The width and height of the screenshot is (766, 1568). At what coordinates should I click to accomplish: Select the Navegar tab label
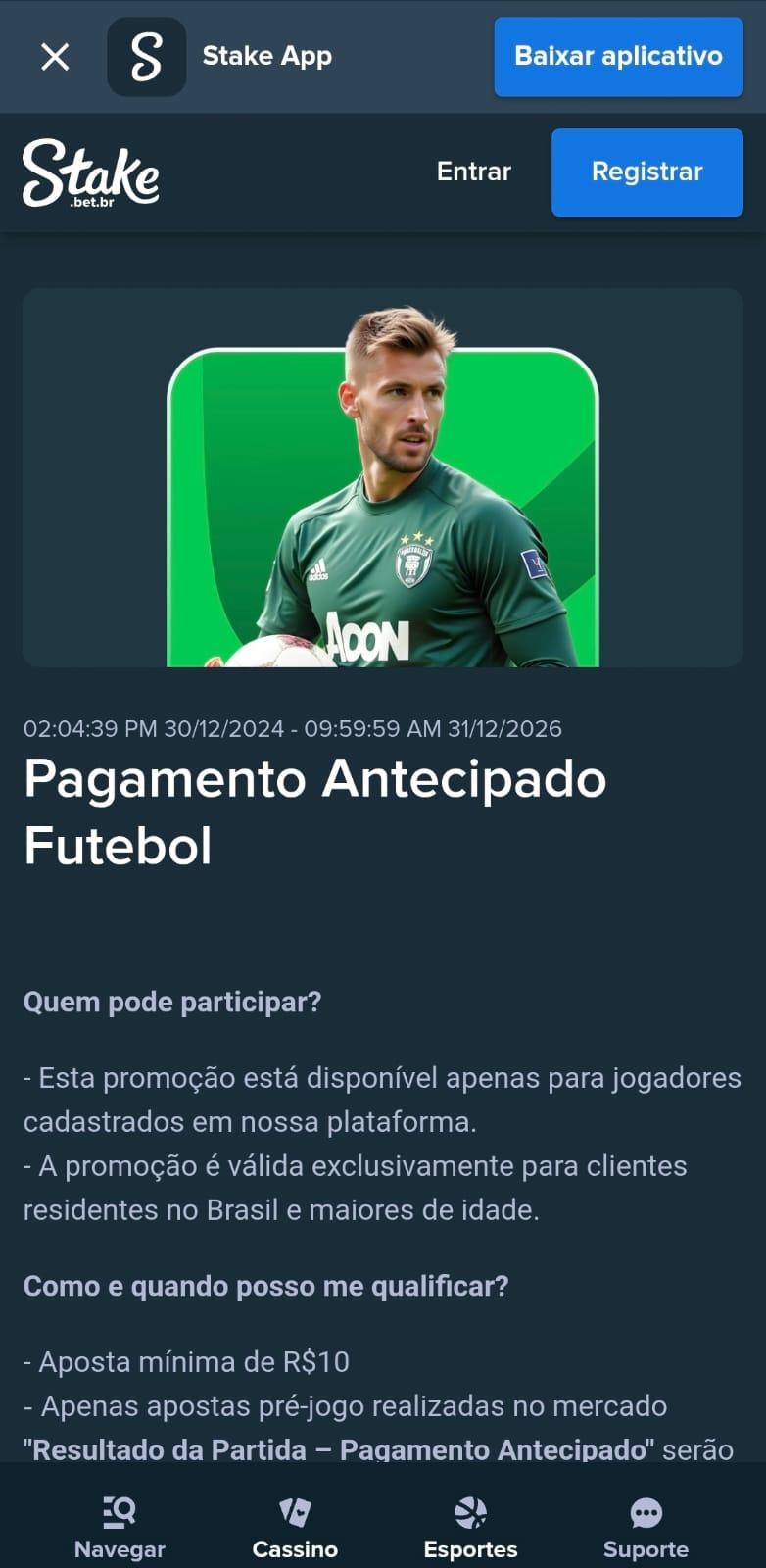[x=119, y=1548]
